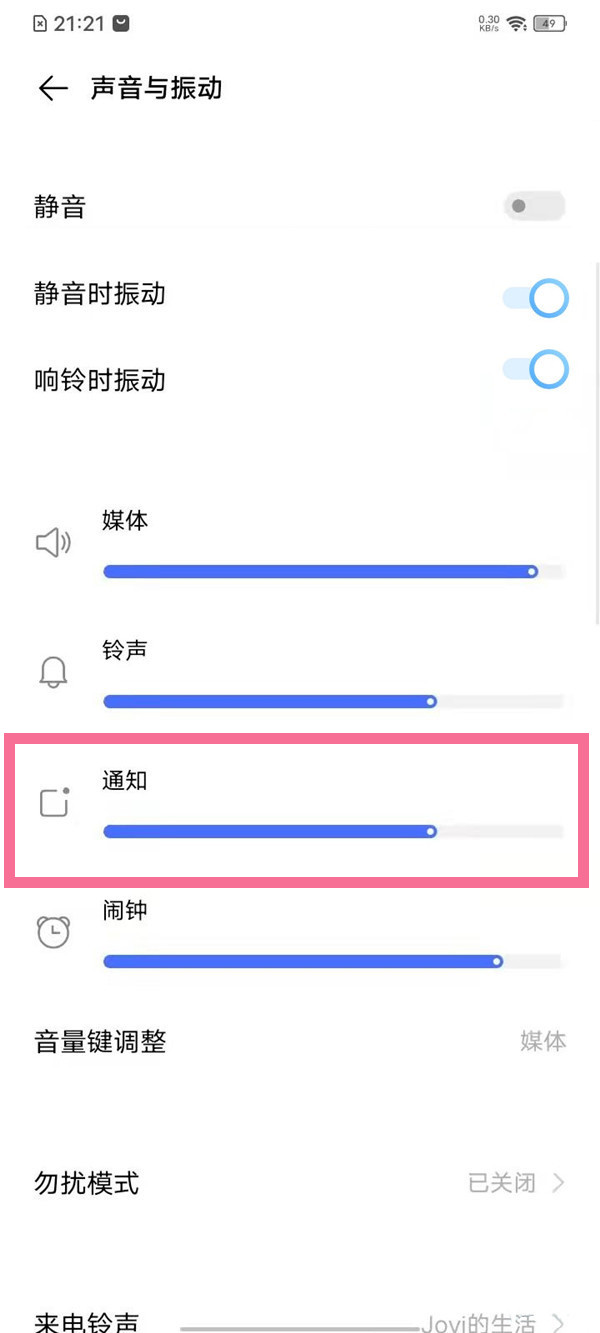Open 勿扰模式 settings
This screenshot has width=600, height=1333.
coord(300,1183)
